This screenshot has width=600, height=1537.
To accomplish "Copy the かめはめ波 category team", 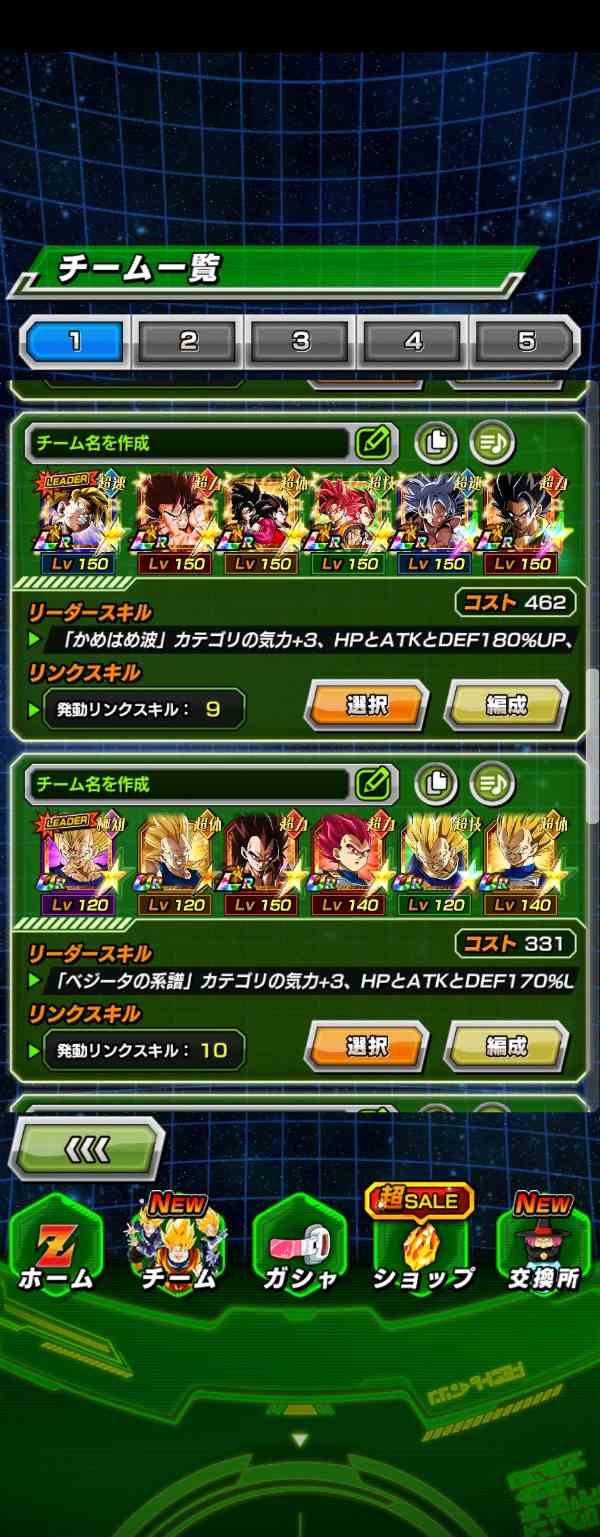I will (x=436, y=442).
